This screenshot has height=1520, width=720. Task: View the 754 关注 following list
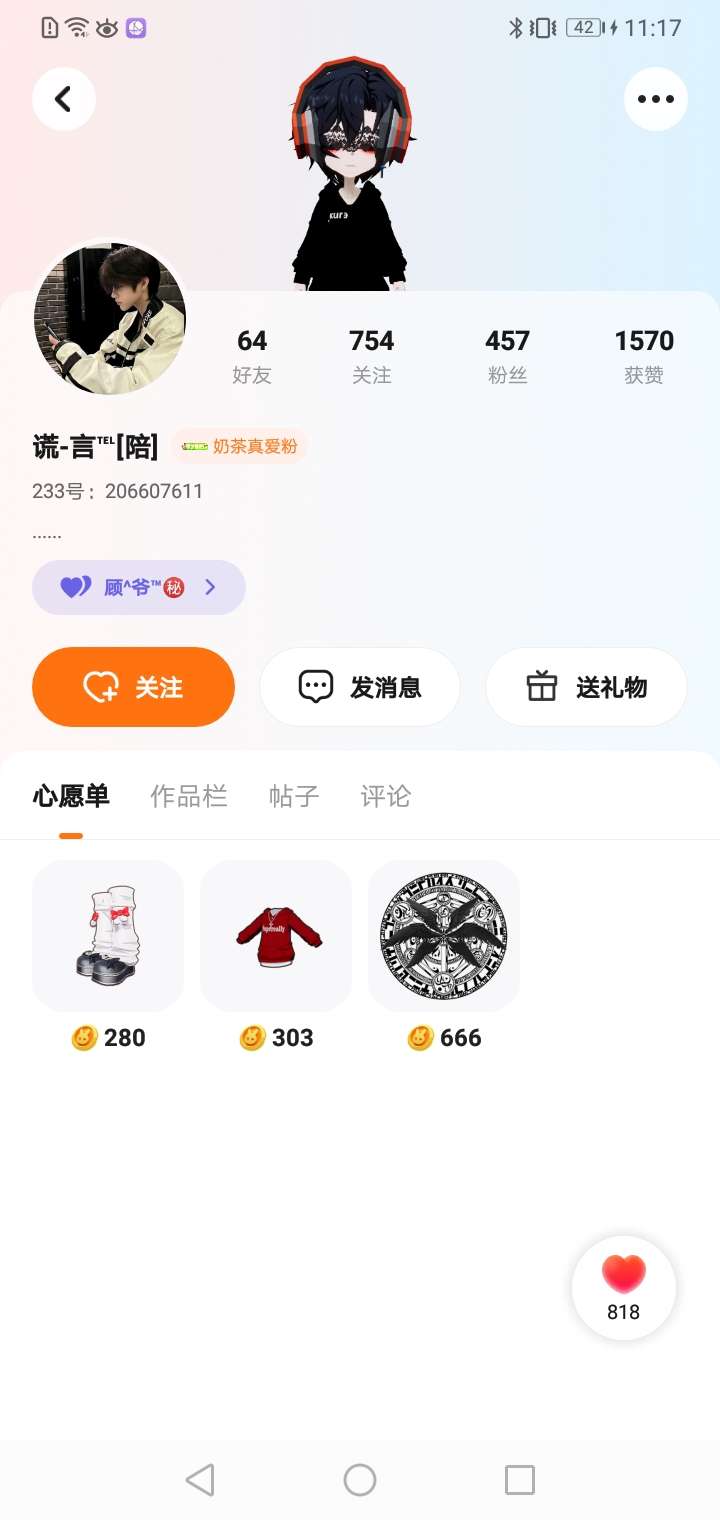tap(371, 356)
